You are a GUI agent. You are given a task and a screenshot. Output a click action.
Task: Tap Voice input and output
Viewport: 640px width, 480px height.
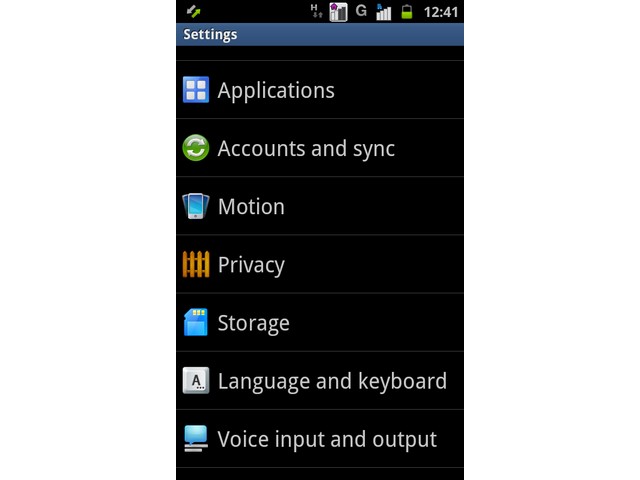pyautogui.click(x=326, y=439)
